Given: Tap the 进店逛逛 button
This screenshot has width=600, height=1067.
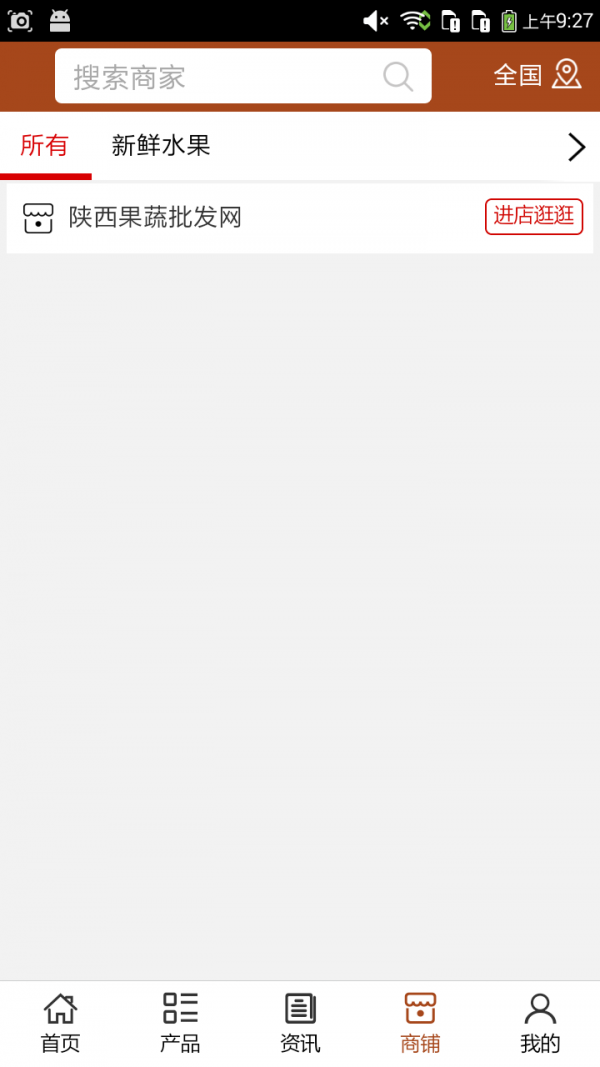Looking at the screenshot, I should coord(534,216).
